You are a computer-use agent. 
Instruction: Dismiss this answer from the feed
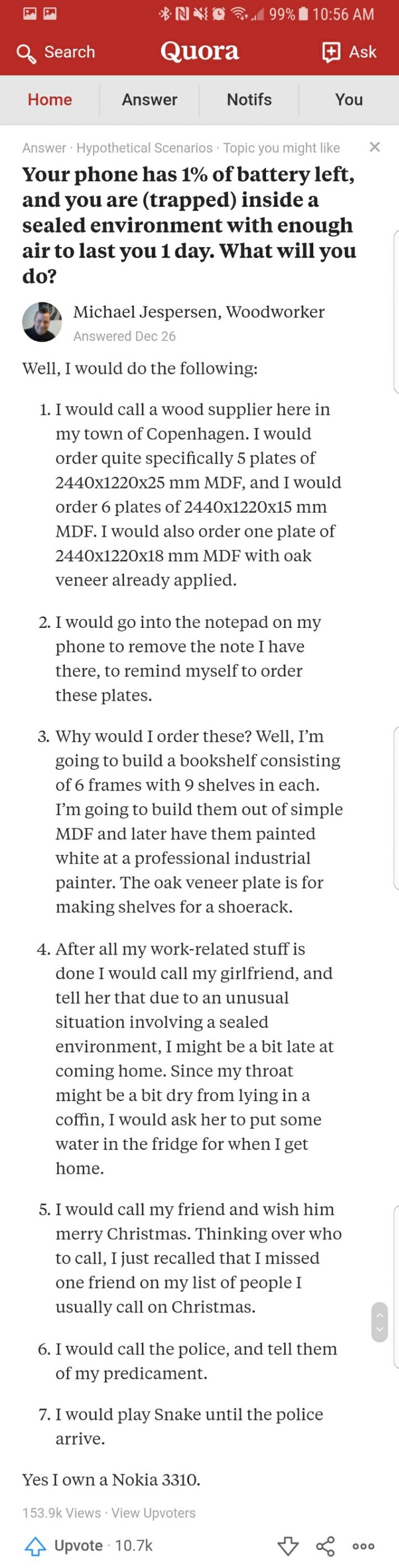click(375, 146)
